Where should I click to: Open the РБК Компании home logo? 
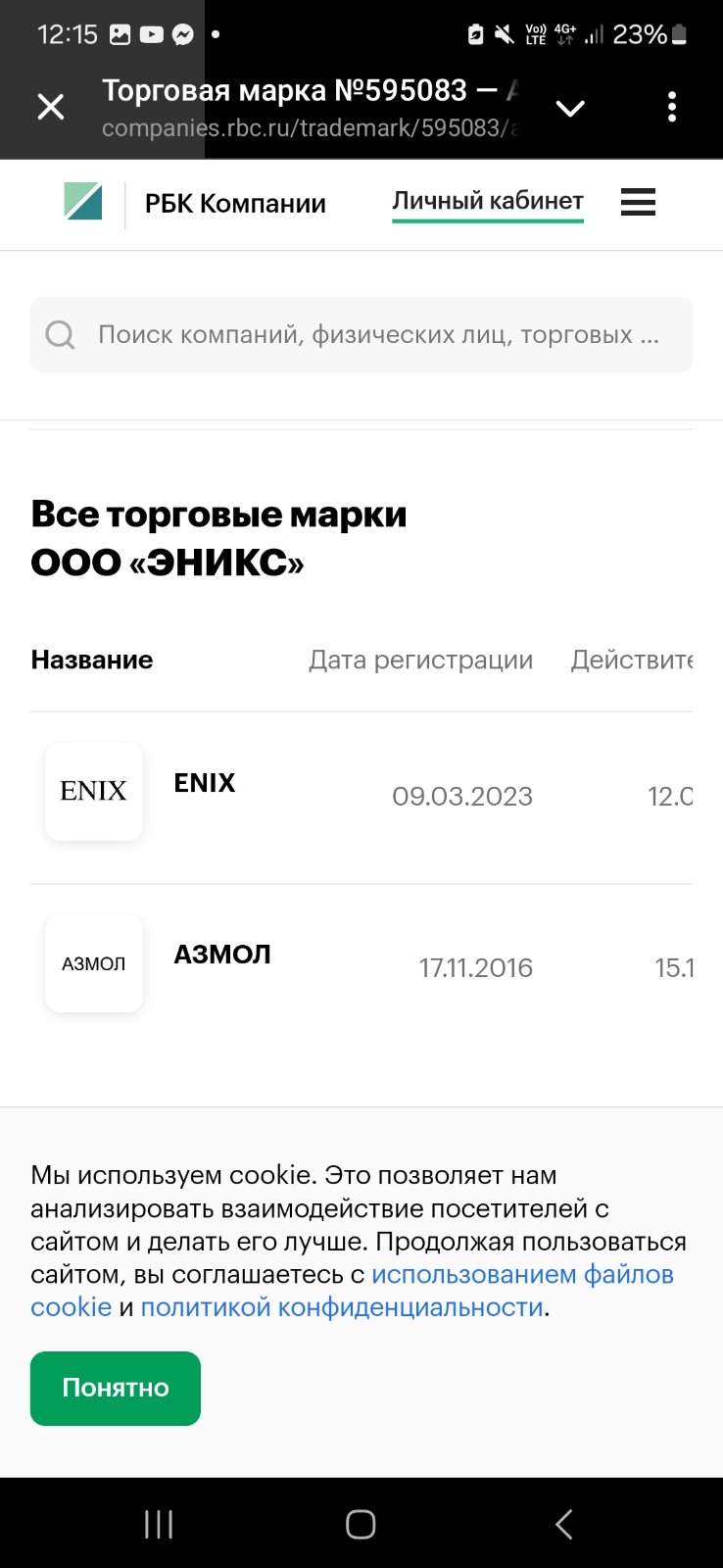pyautogui.click(x=195, y=203)
